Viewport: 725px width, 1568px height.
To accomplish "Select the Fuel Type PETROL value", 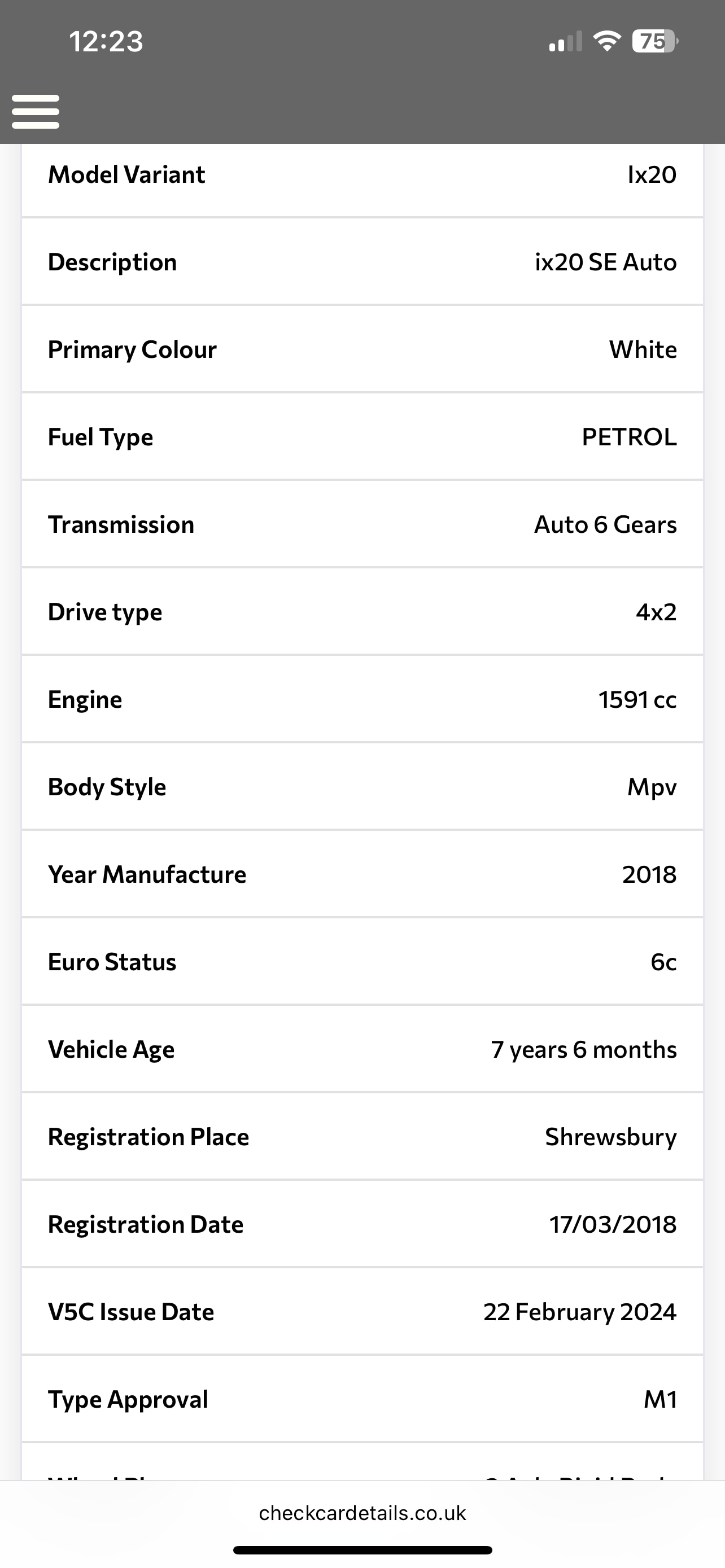I will [x=628, y=437].
